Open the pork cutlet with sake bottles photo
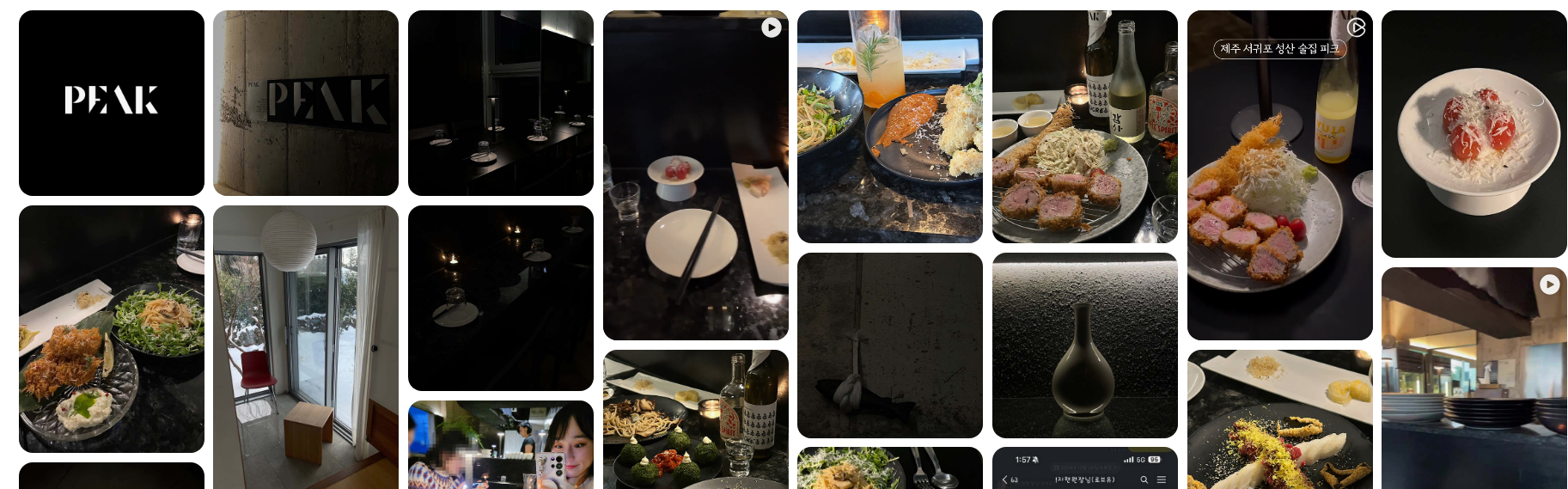 1085,126
